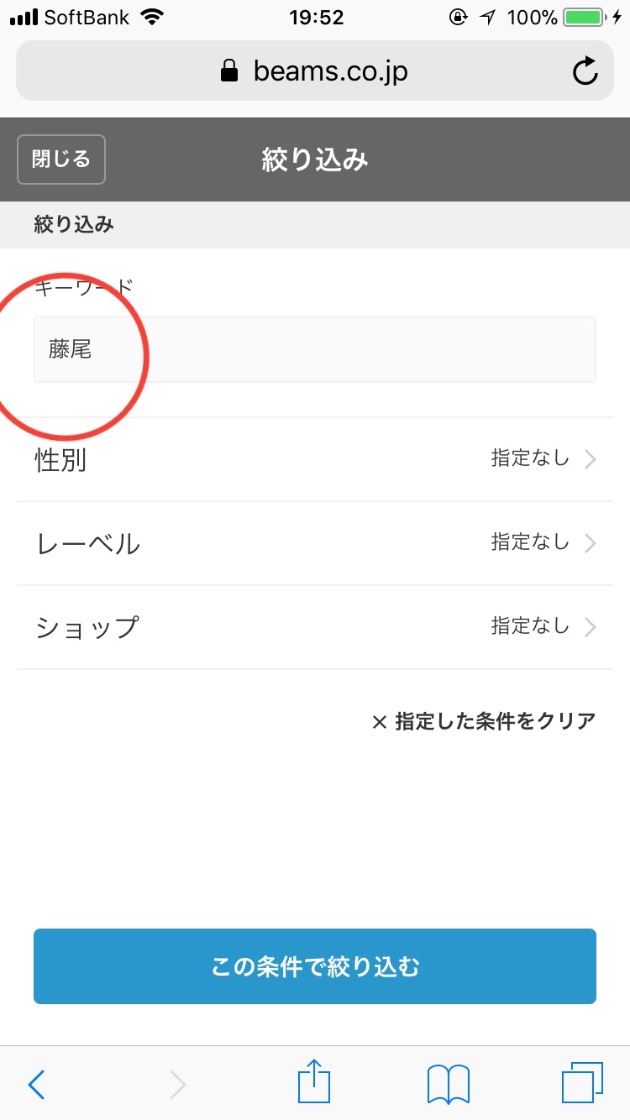Open the 性別 filter row
Viewport: 630px width, 1120px height.
click(314, 460)
